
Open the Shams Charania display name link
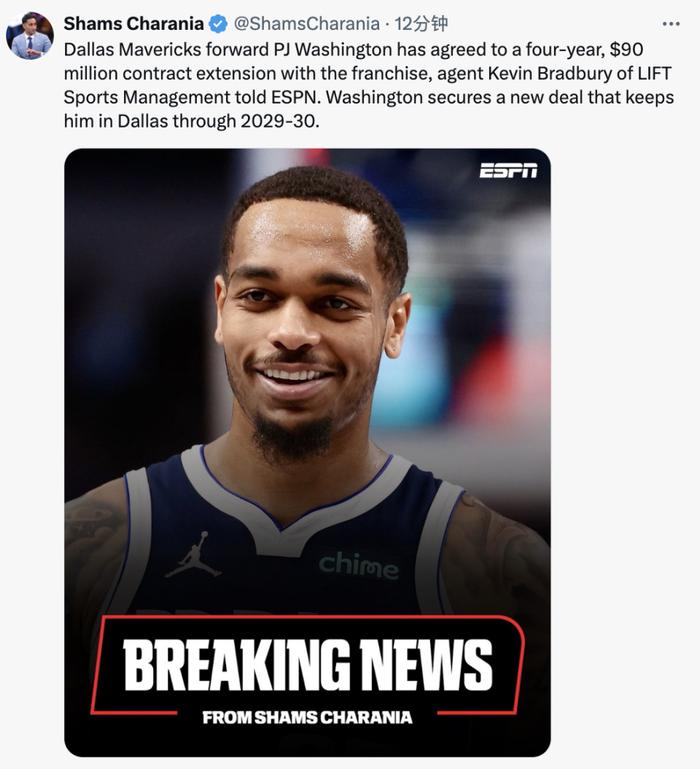coord(133,23)
